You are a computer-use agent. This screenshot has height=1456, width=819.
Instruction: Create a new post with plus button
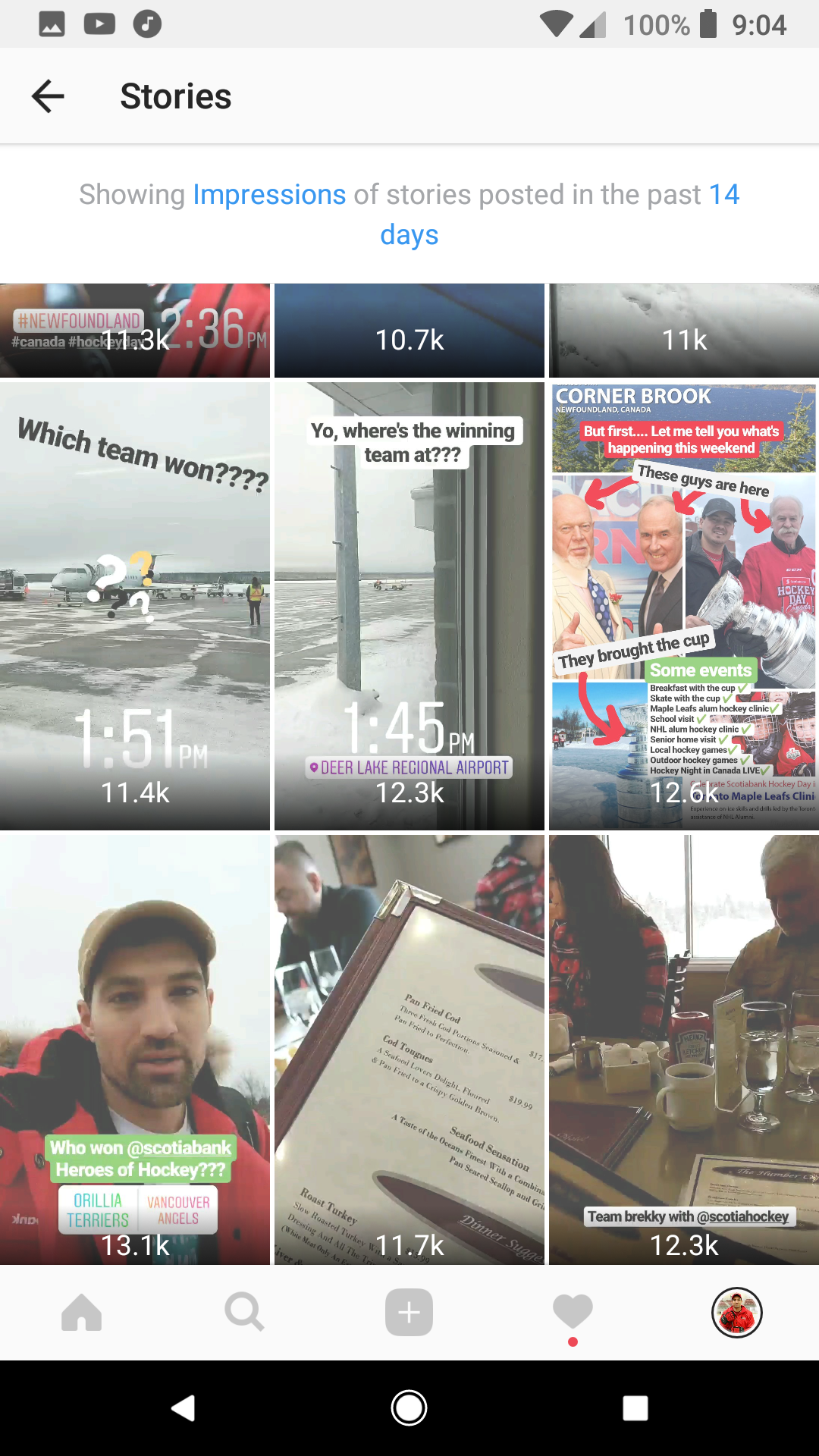[x=409, y=1313]
